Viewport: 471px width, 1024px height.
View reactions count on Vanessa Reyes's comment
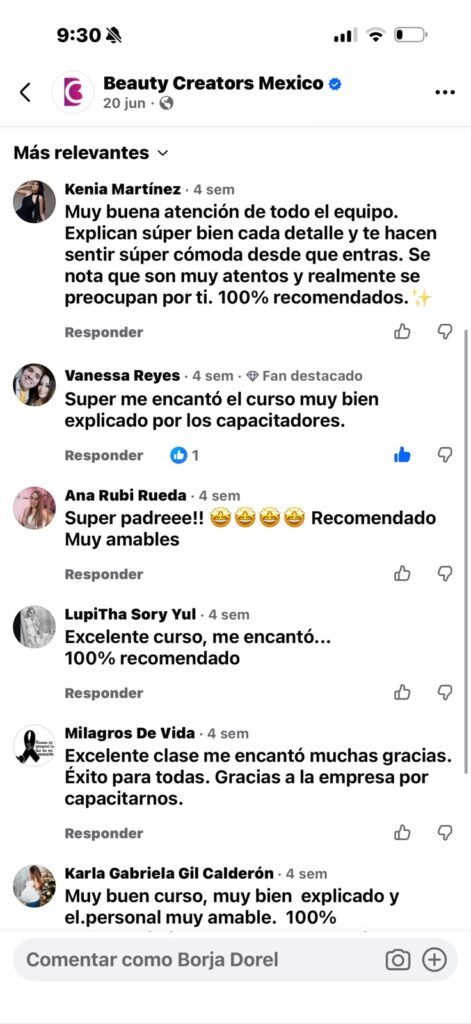point(184,455)
